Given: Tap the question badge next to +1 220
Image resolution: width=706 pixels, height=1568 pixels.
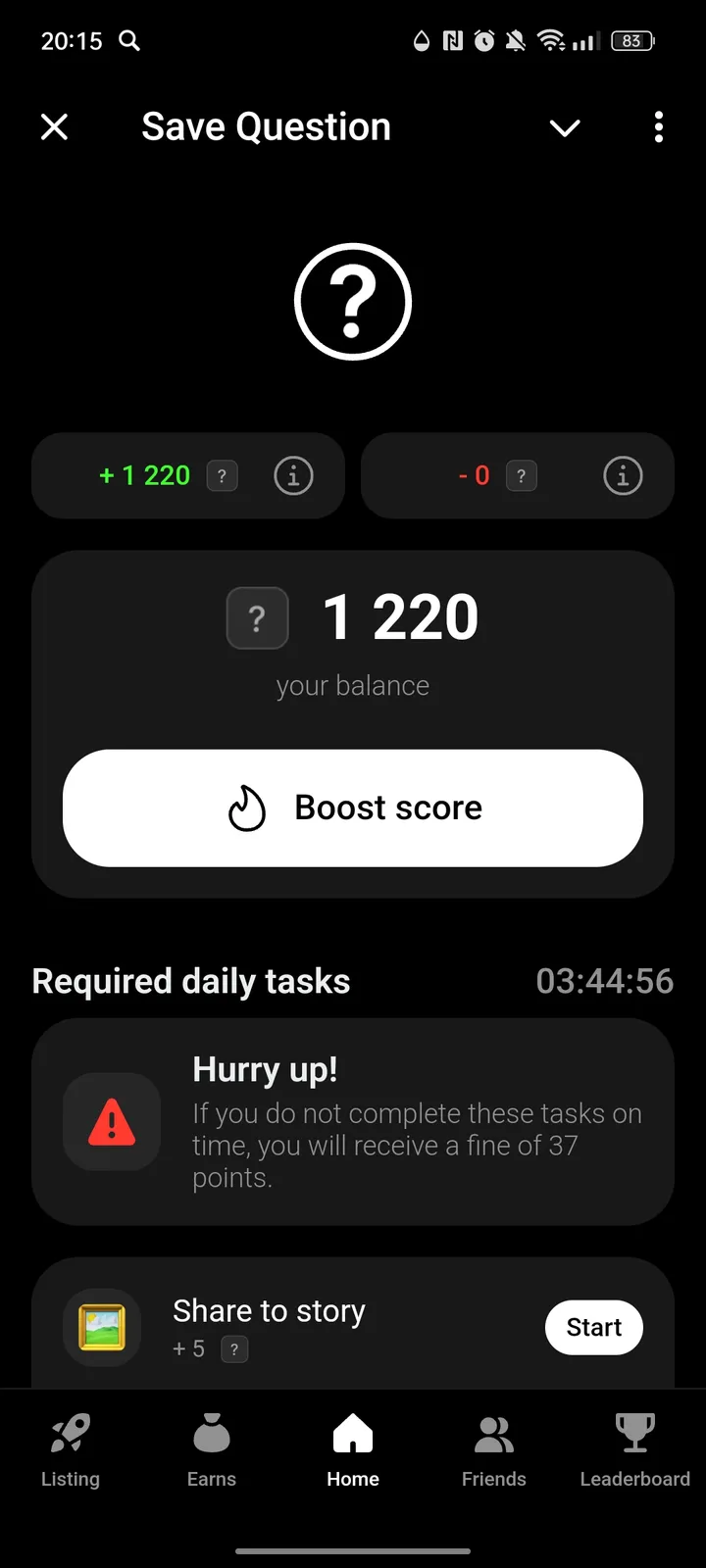Looking at the screenshot, I should pos(223,475).
